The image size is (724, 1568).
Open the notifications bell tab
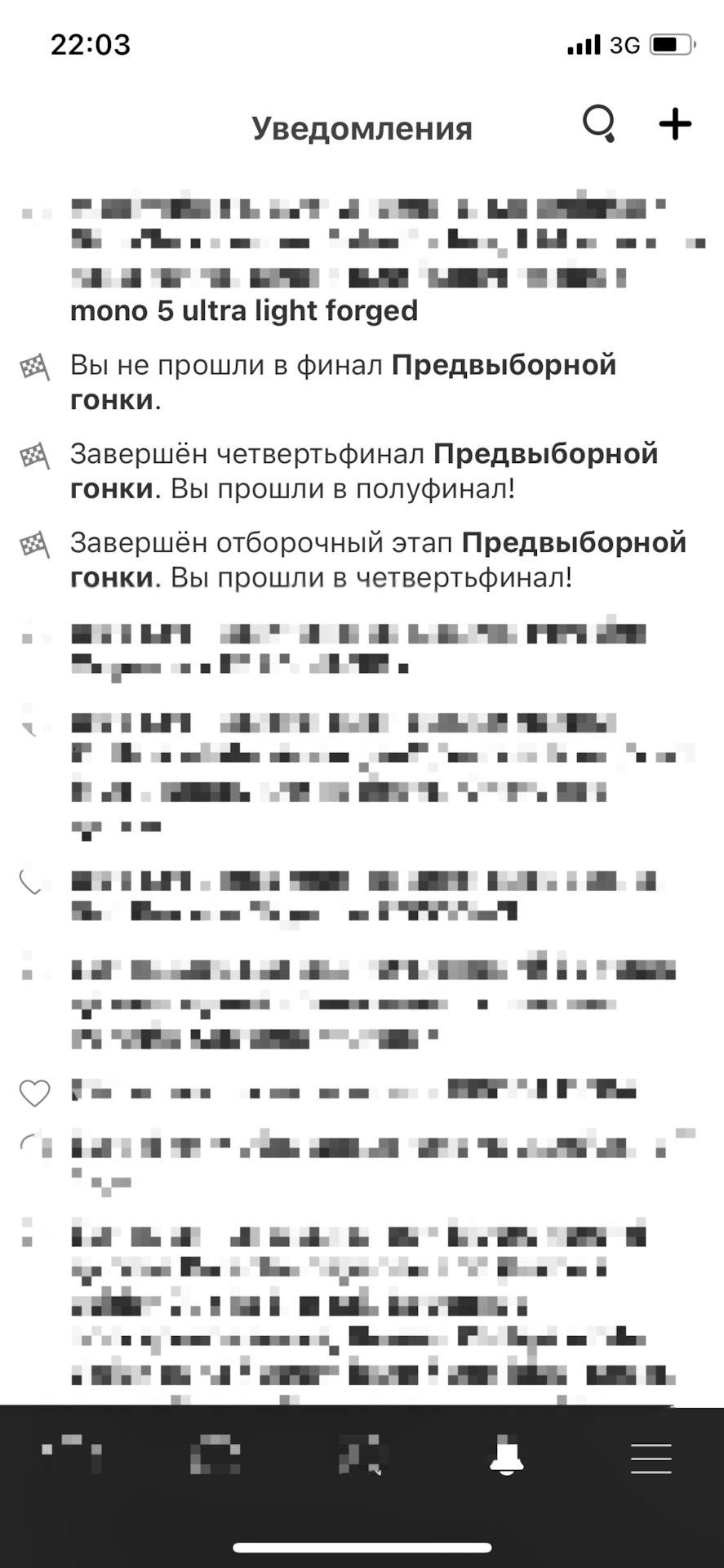[506, 1459]
